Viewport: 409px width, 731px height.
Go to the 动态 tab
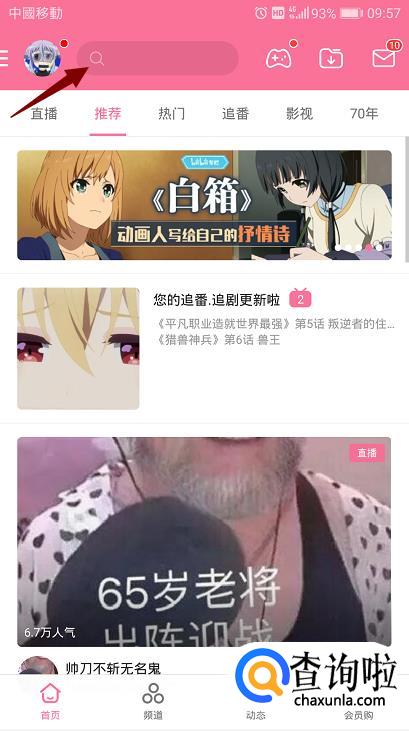coord(256,701)
